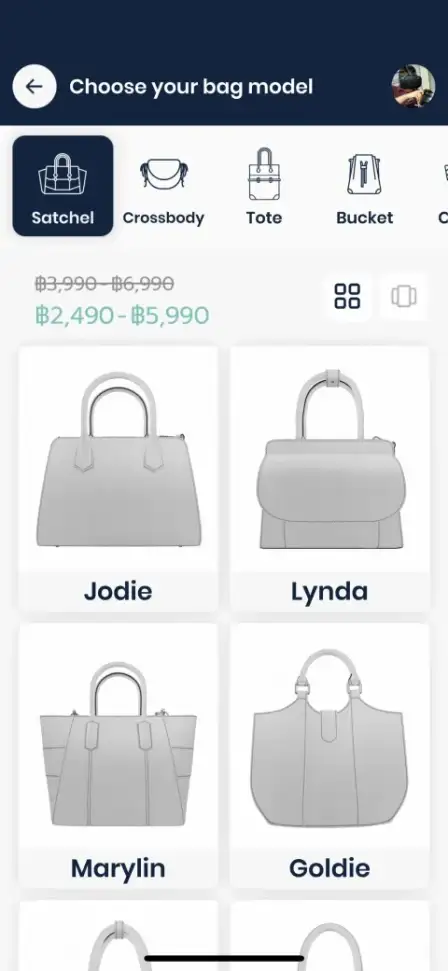Switch to the Tote category
448x971 pixels.
click(x=264, y=186)
